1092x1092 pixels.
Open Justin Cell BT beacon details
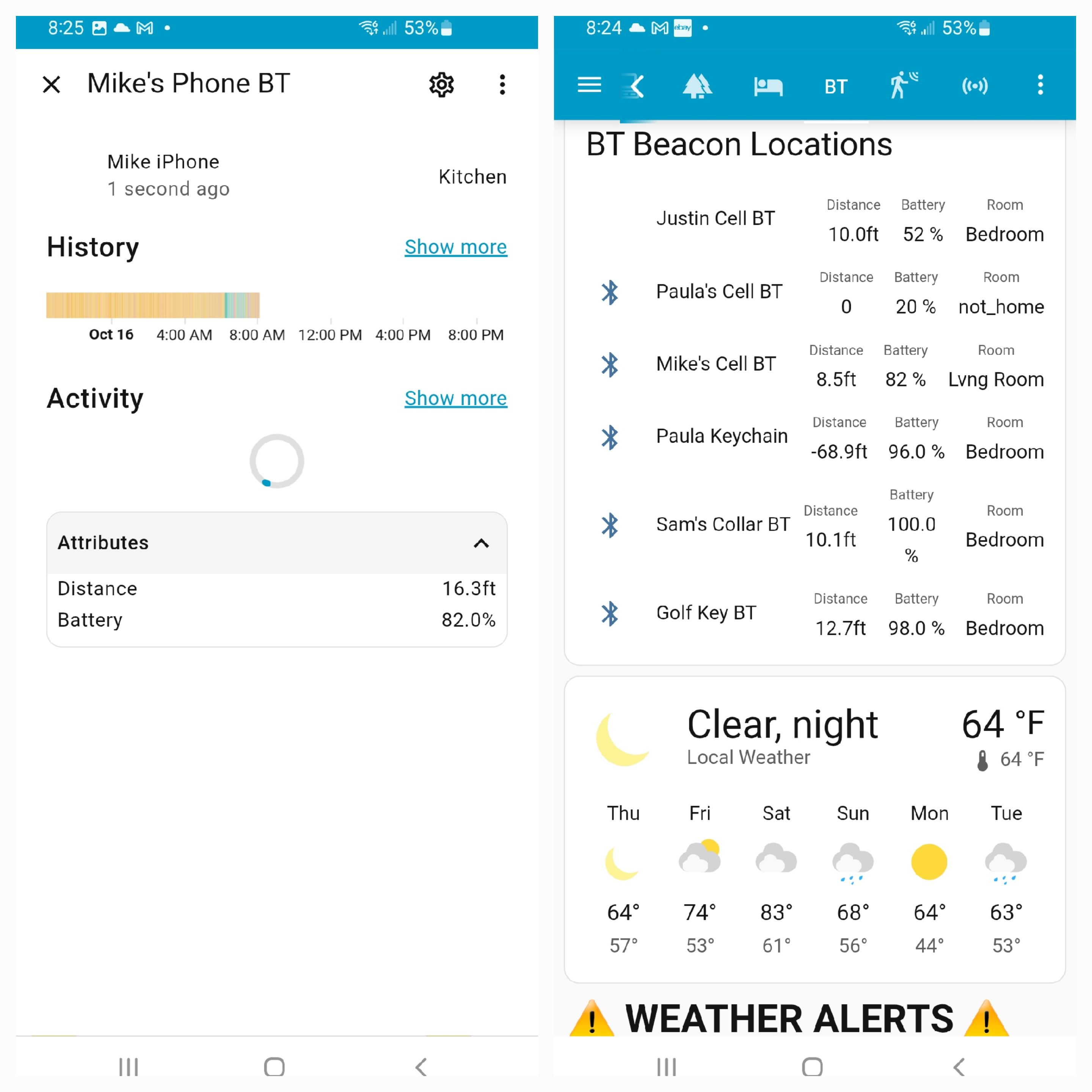pos(715,219)
